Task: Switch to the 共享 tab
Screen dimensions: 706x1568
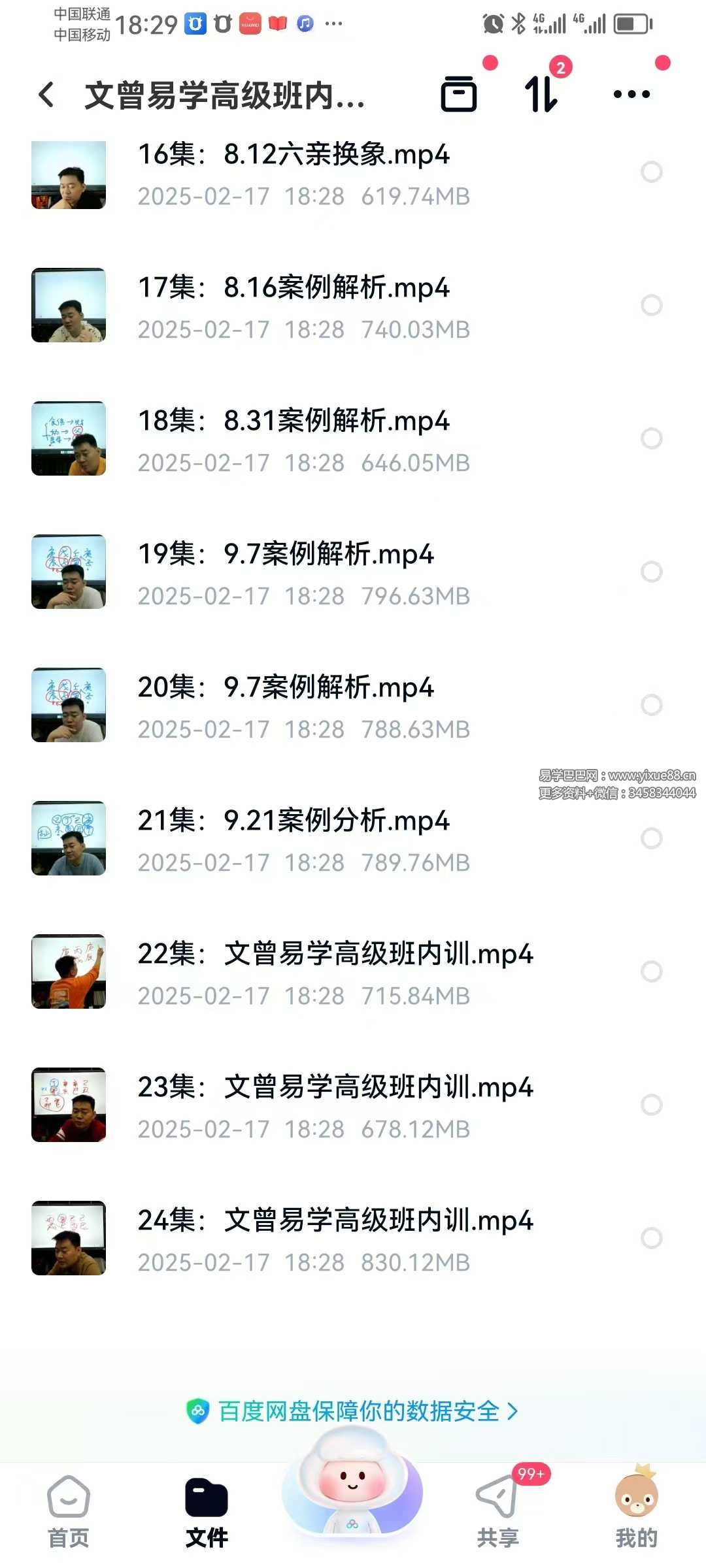Action: [497, 1511]
